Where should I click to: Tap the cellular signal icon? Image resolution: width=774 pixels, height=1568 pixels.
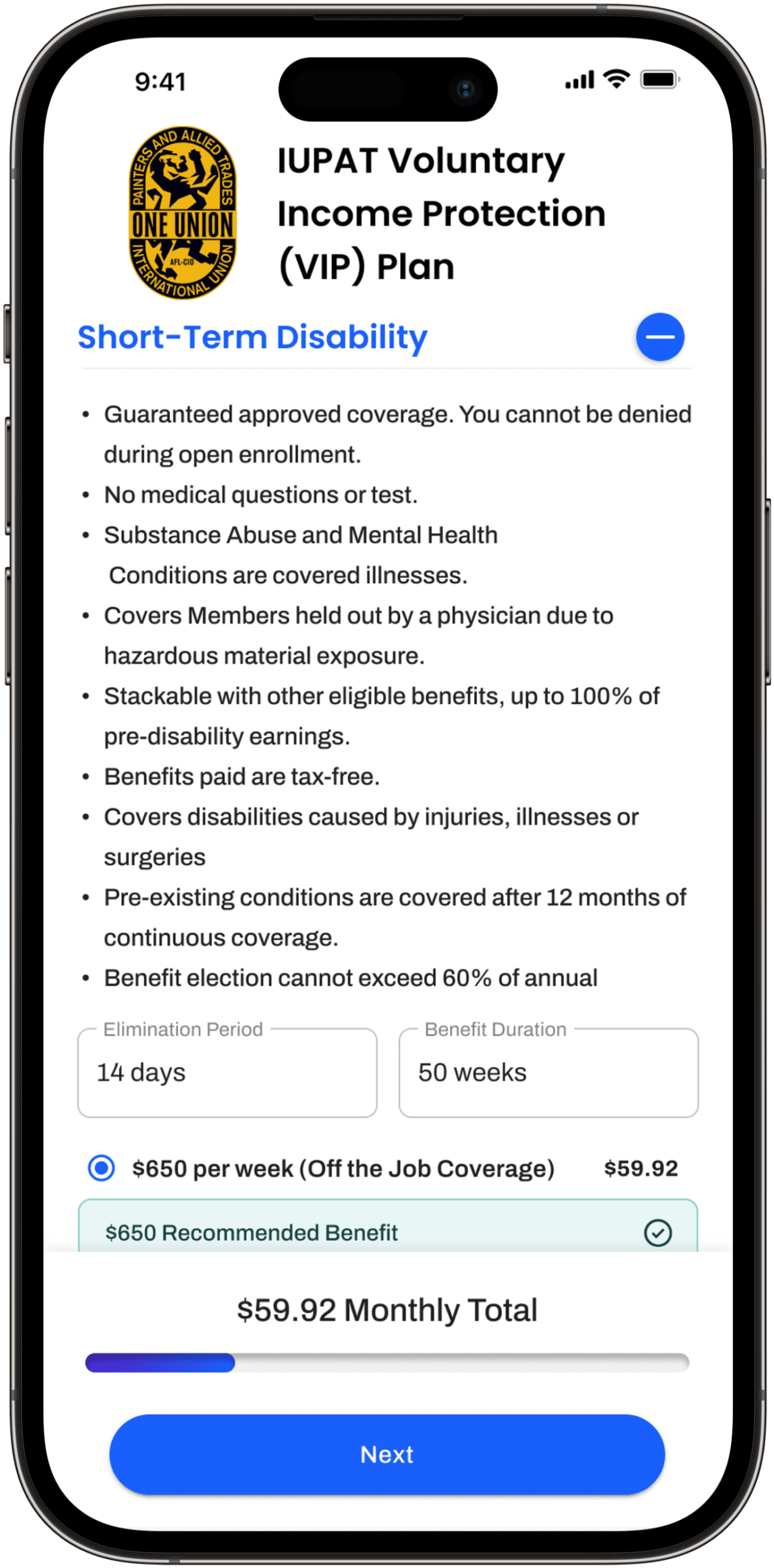click(x=578, y=78)
